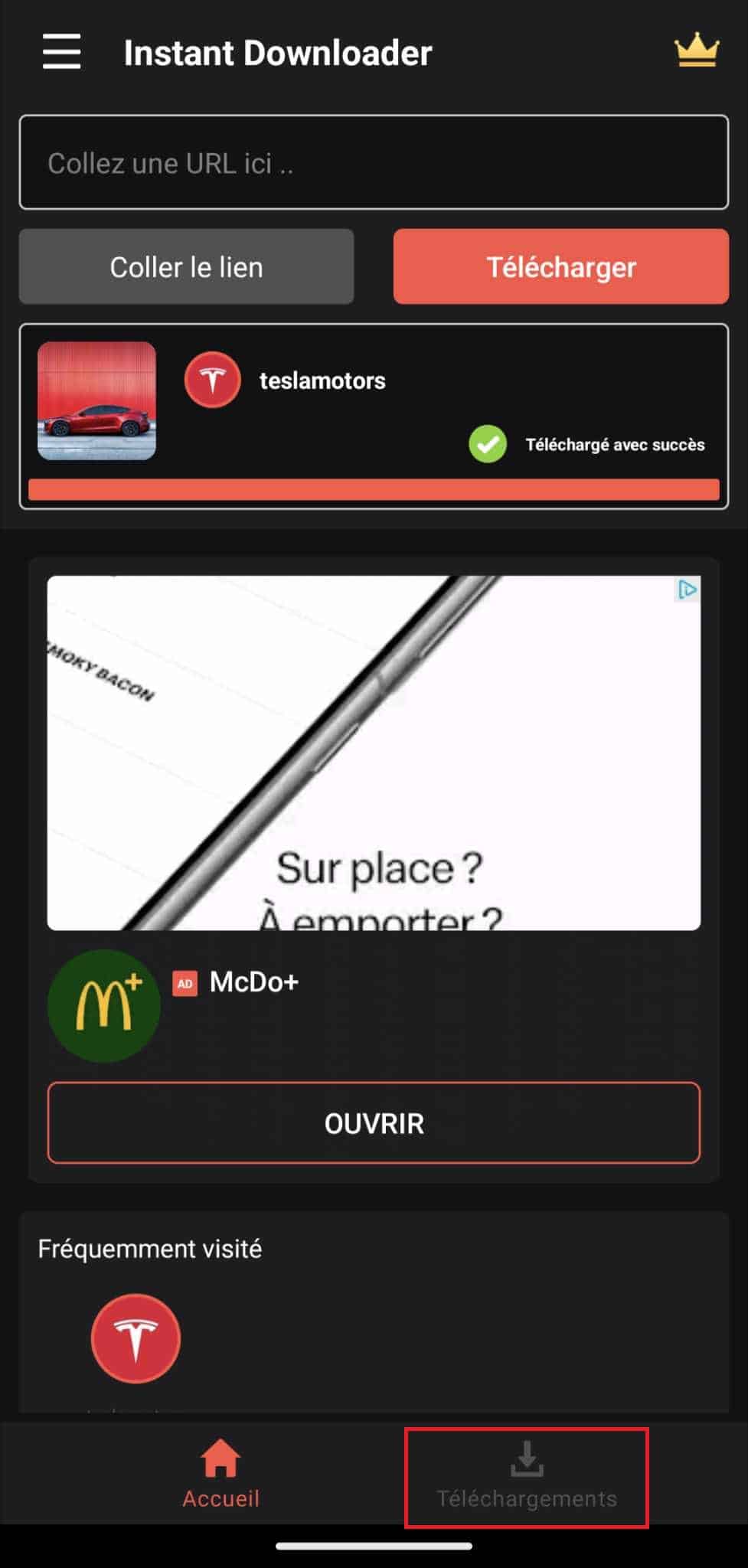Switch to the Téléchargements tab

point(527,1477)
